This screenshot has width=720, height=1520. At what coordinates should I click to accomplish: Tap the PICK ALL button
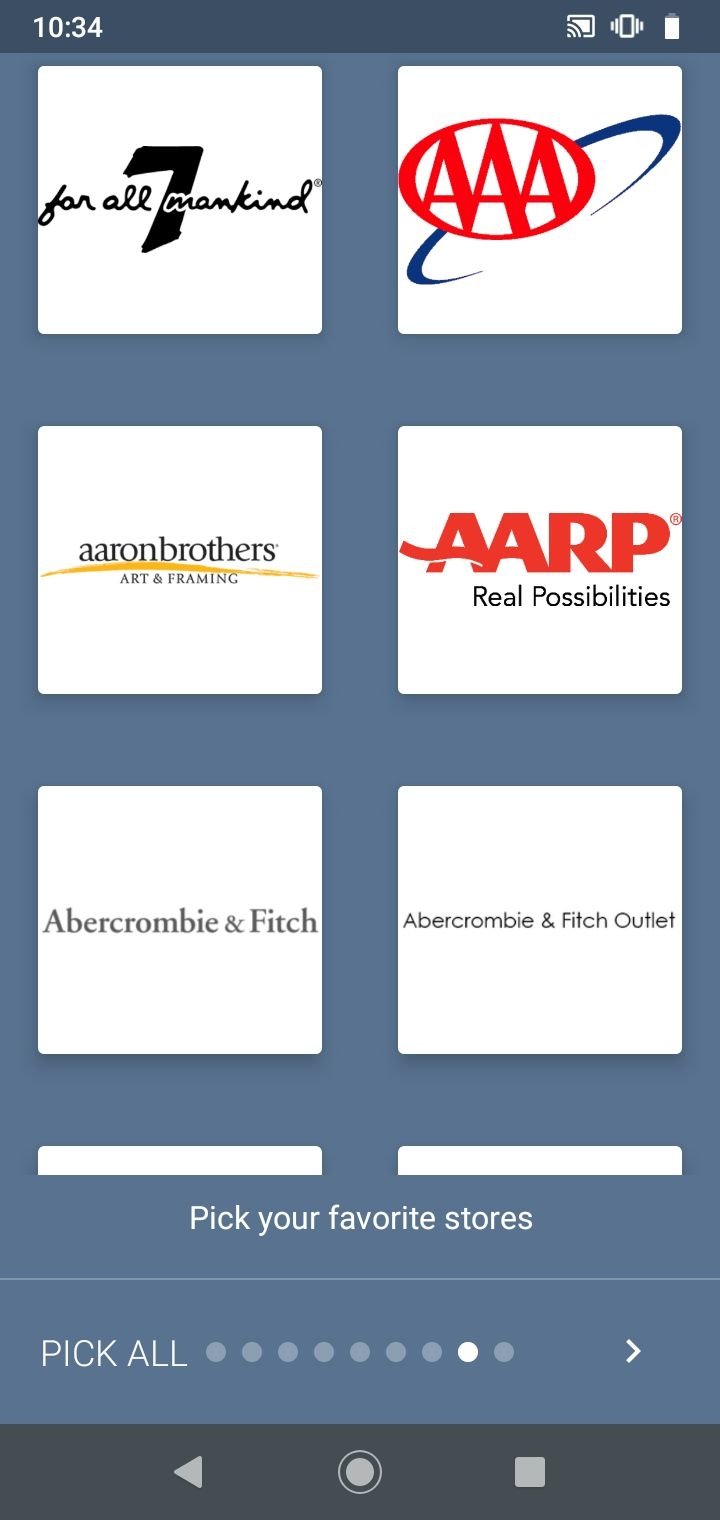coord(114,1353)
